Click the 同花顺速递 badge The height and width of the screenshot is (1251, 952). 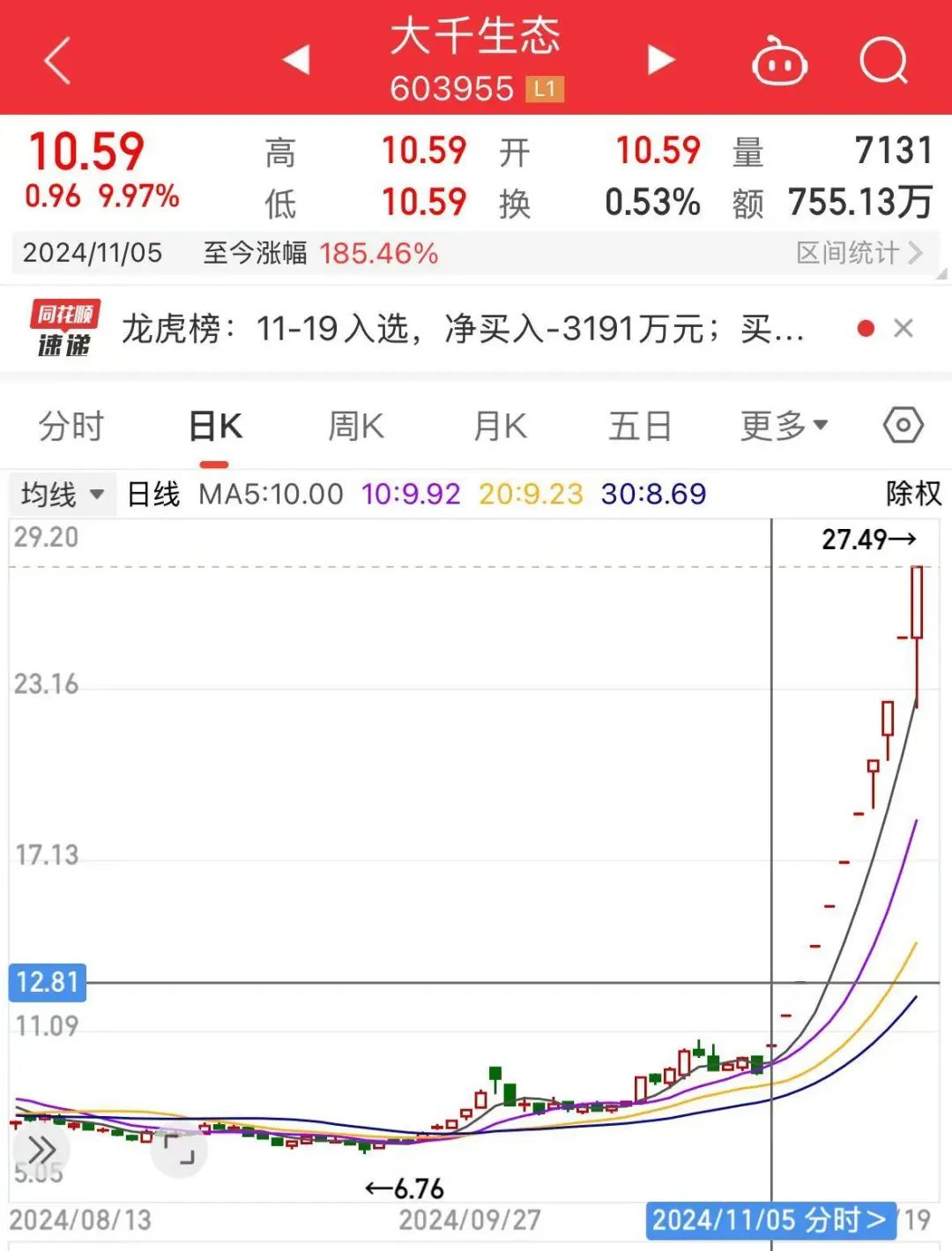[64, 329]
